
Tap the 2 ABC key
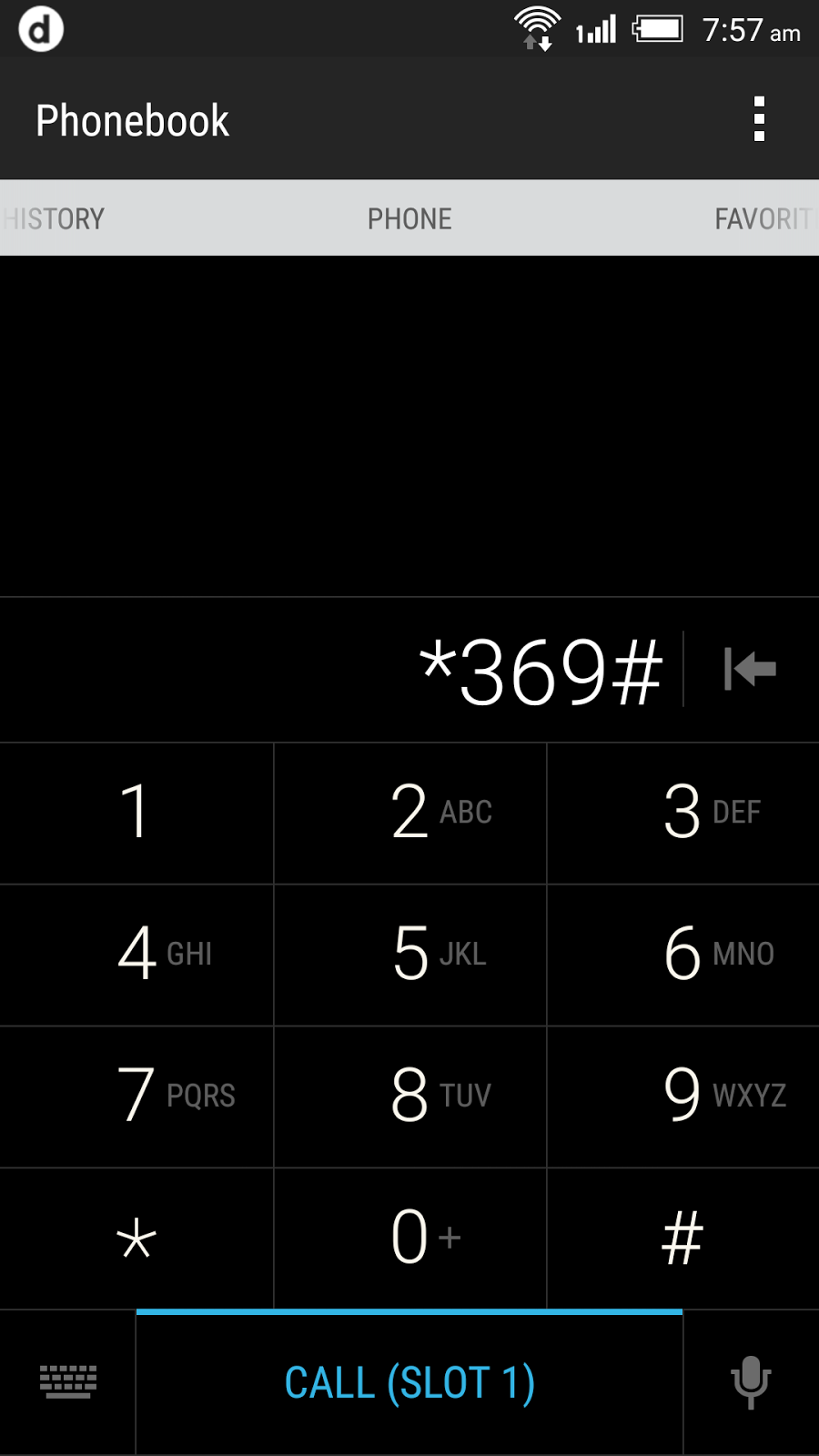(409, 813)
